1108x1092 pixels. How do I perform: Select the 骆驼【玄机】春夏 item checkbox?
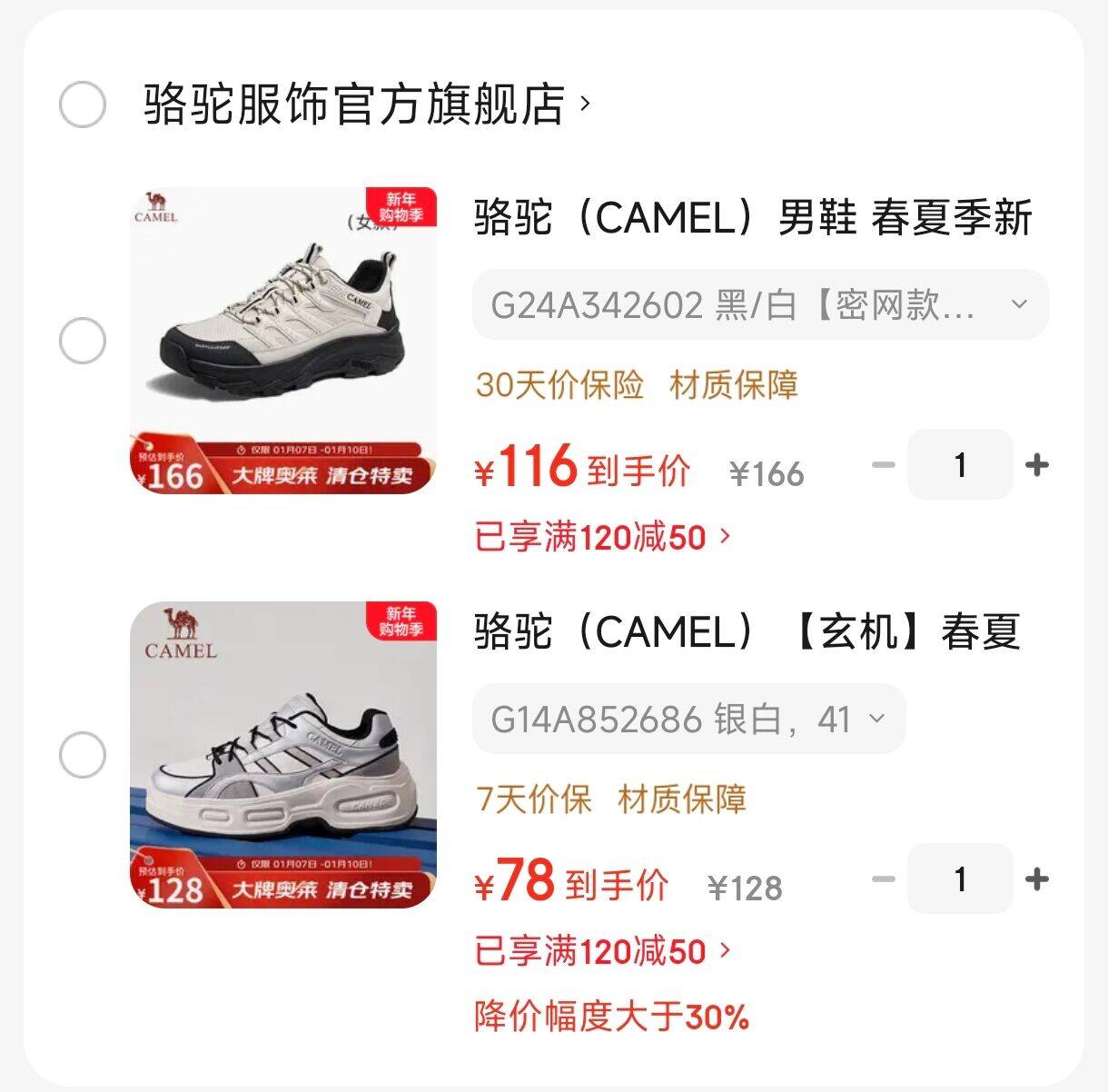pyautogui.click(x=83, y=755)
